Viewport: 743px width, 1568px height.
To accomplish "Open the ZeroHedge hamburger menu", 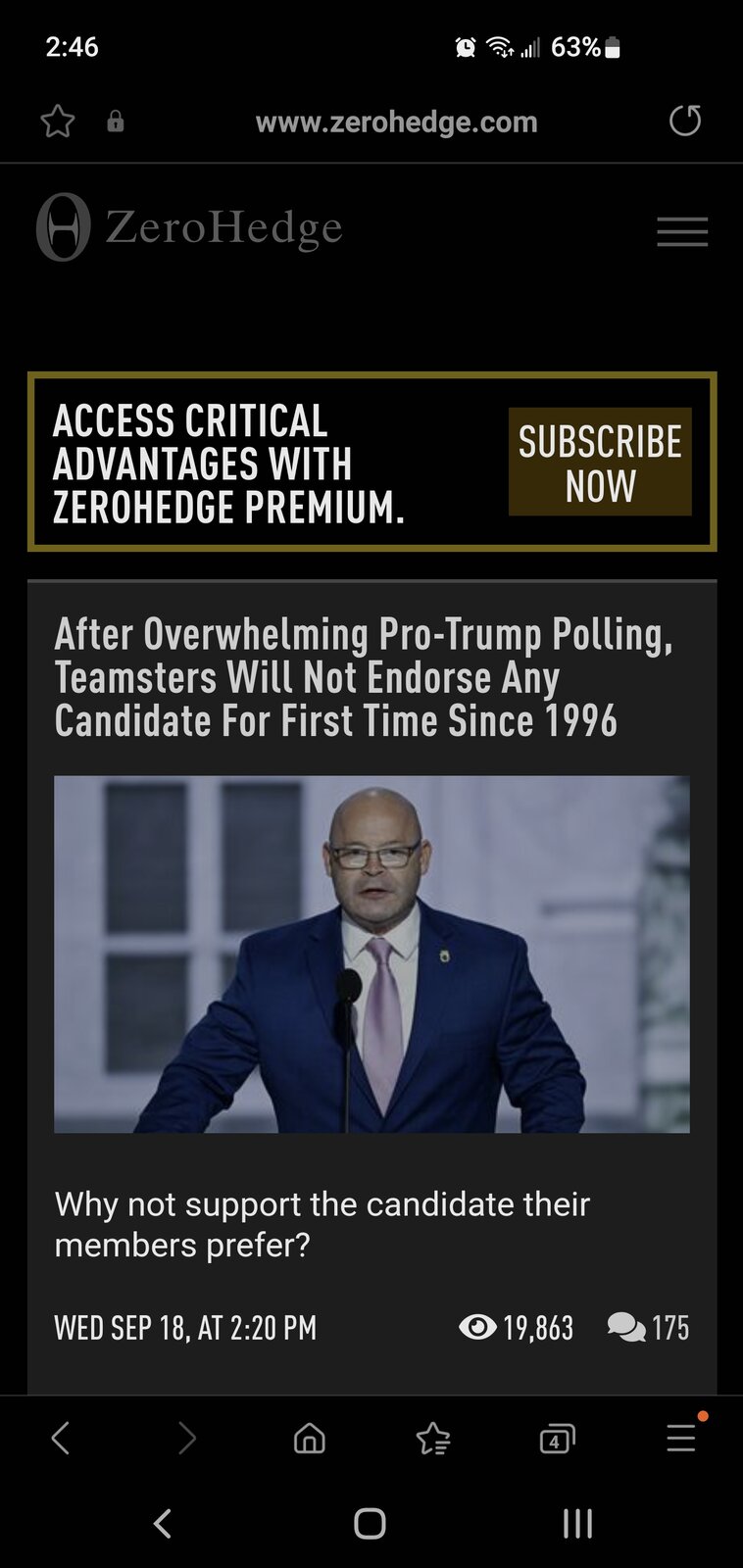I will tap(682, 231).
